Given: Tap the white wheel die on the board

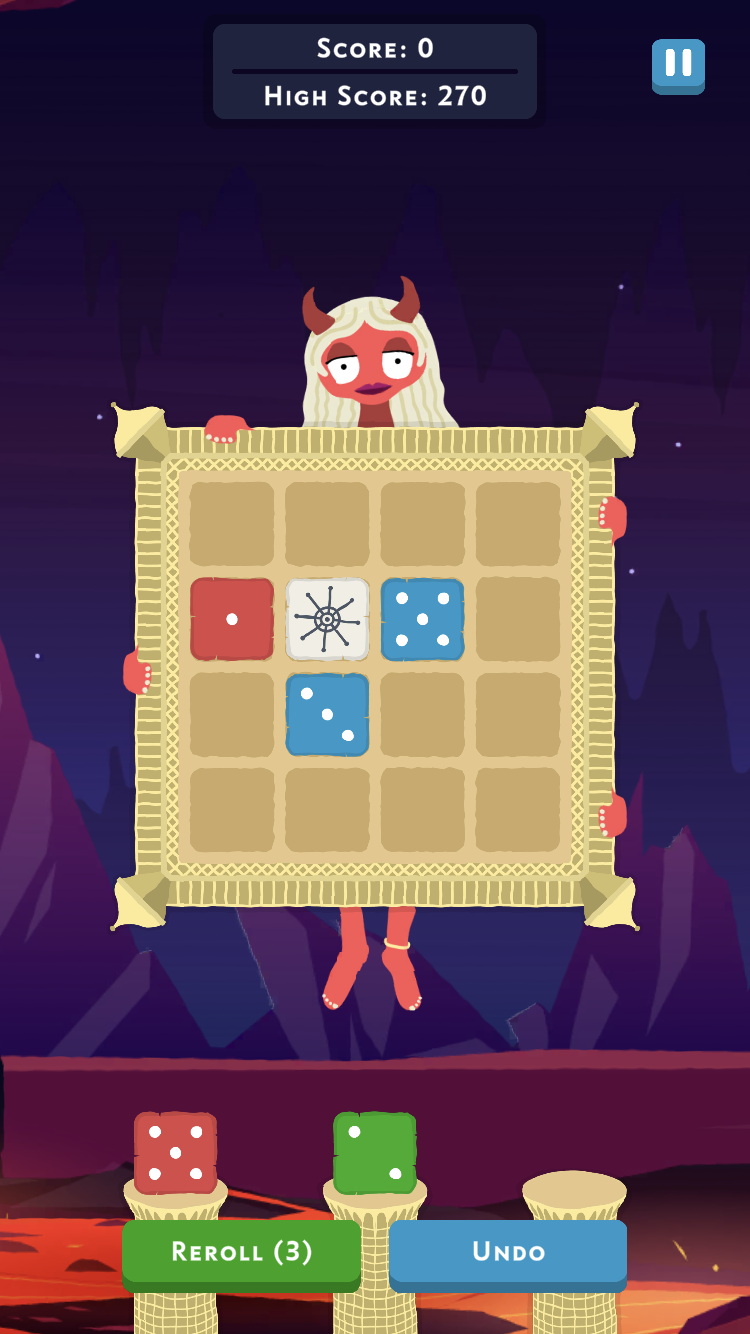Looking at the screenshot, I should (x=327, y=619).
